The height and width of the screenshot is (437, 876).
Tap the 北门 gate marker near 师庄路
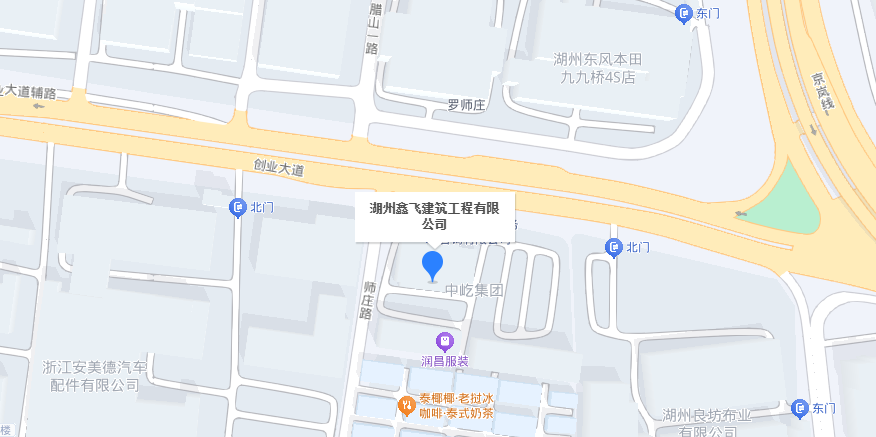(238, 208)
